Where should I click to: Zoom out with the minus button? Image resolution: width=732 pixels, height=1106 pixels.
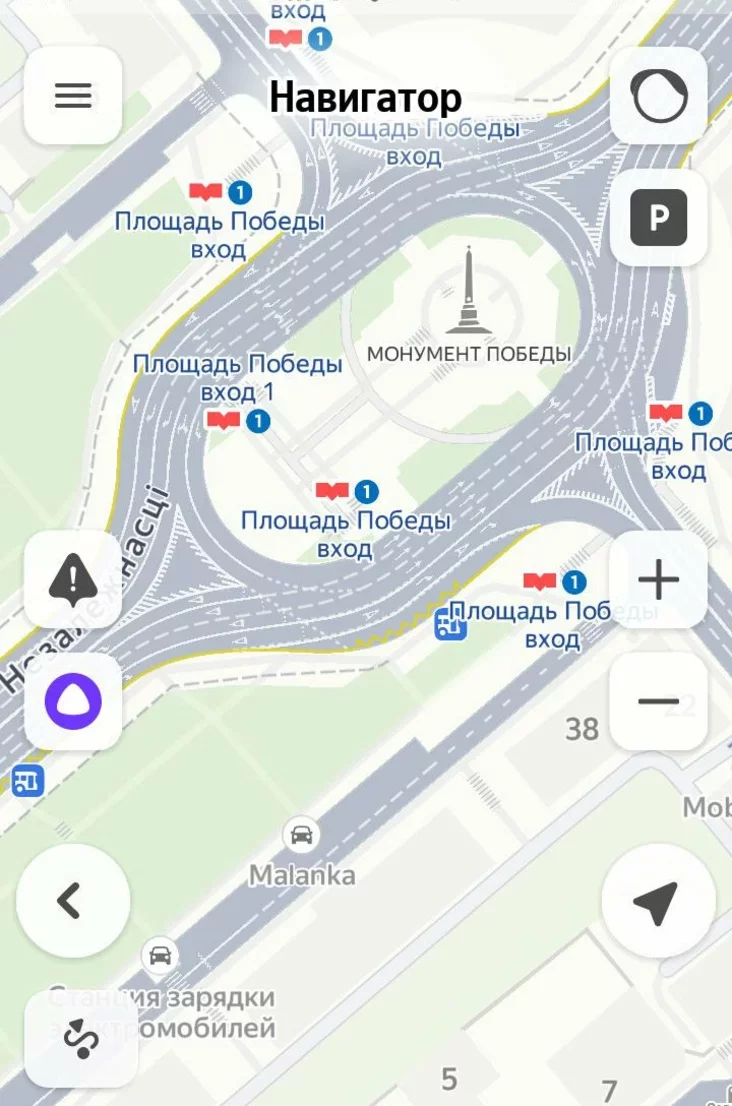pyautogui.click(x=658, y=701)
